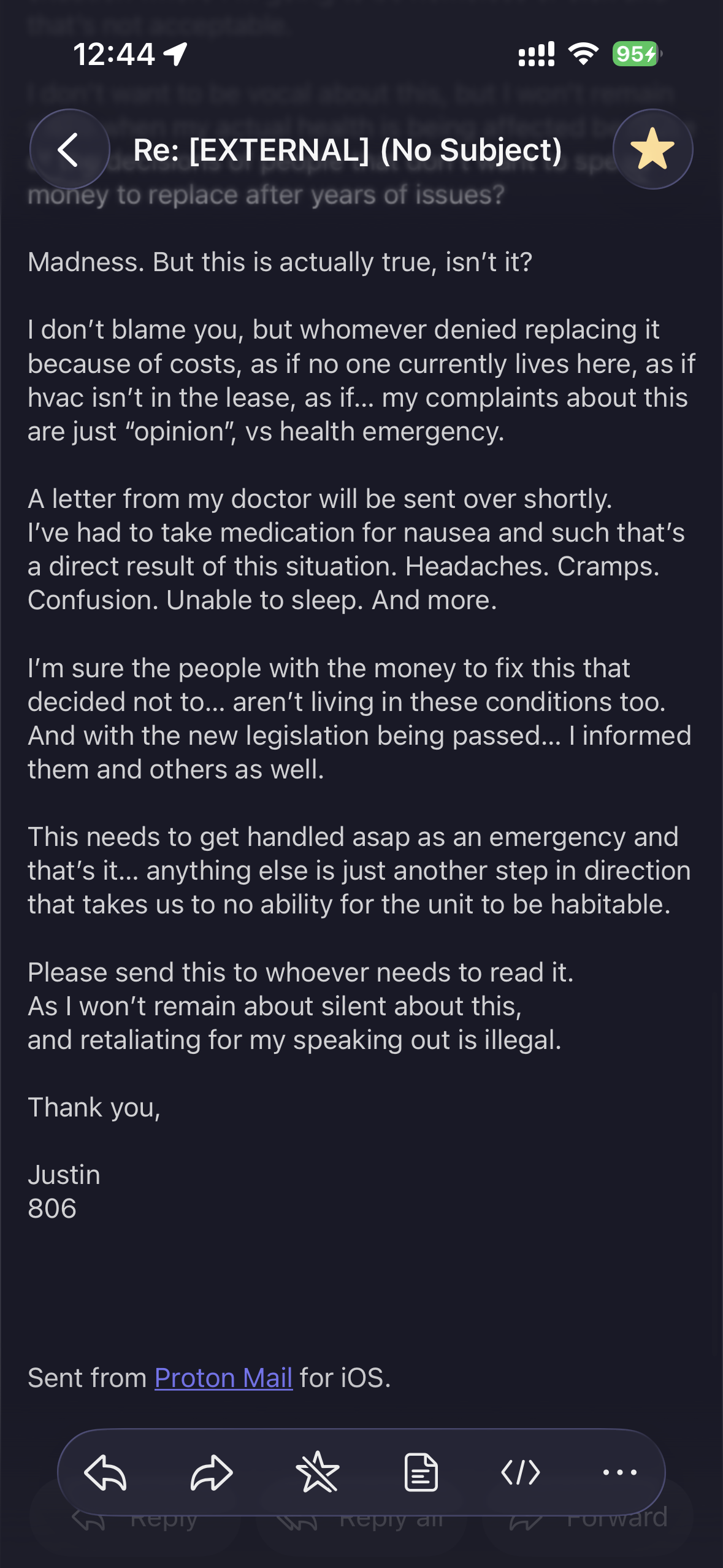Forward this email from the toolbar
Image resolution: width=723 pixels, height=1568 pixels.
(x=212, y=1472)
